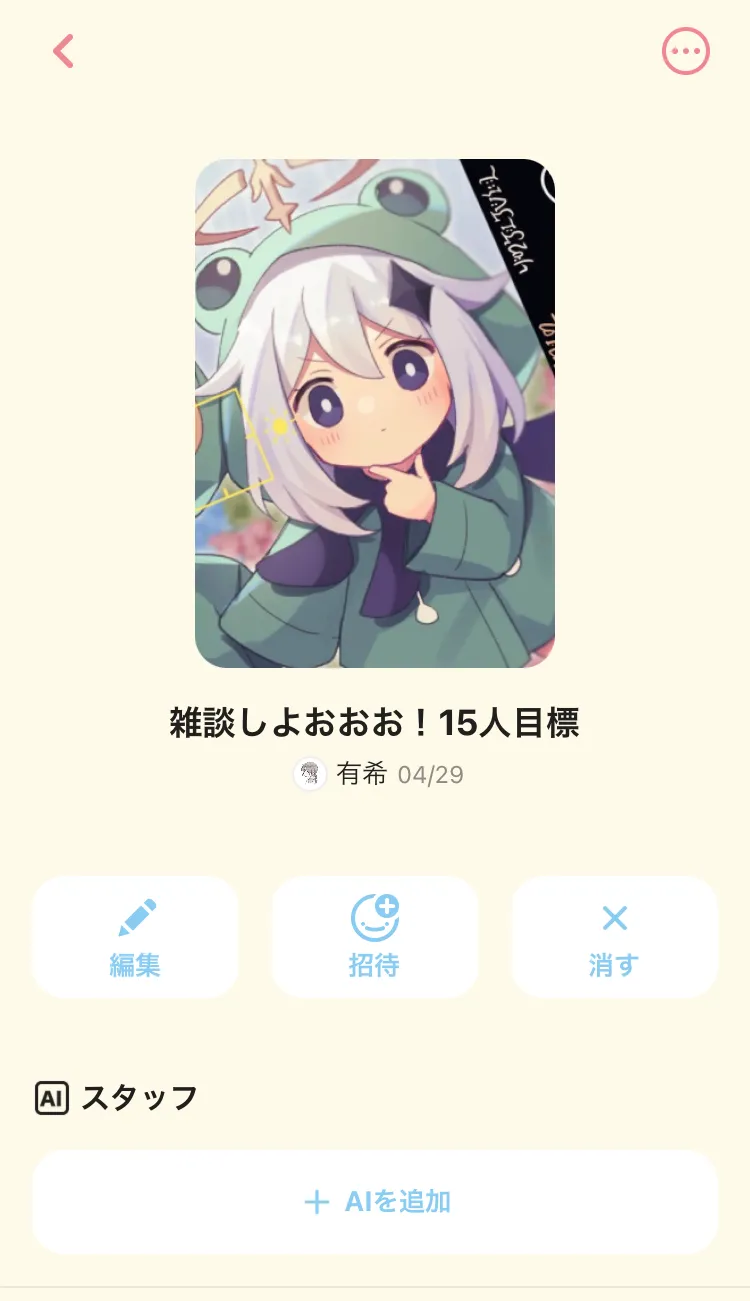Open the frog-hood cover image
The width and height of the screenshot is (750, 1301).
[x=375, y=413]
